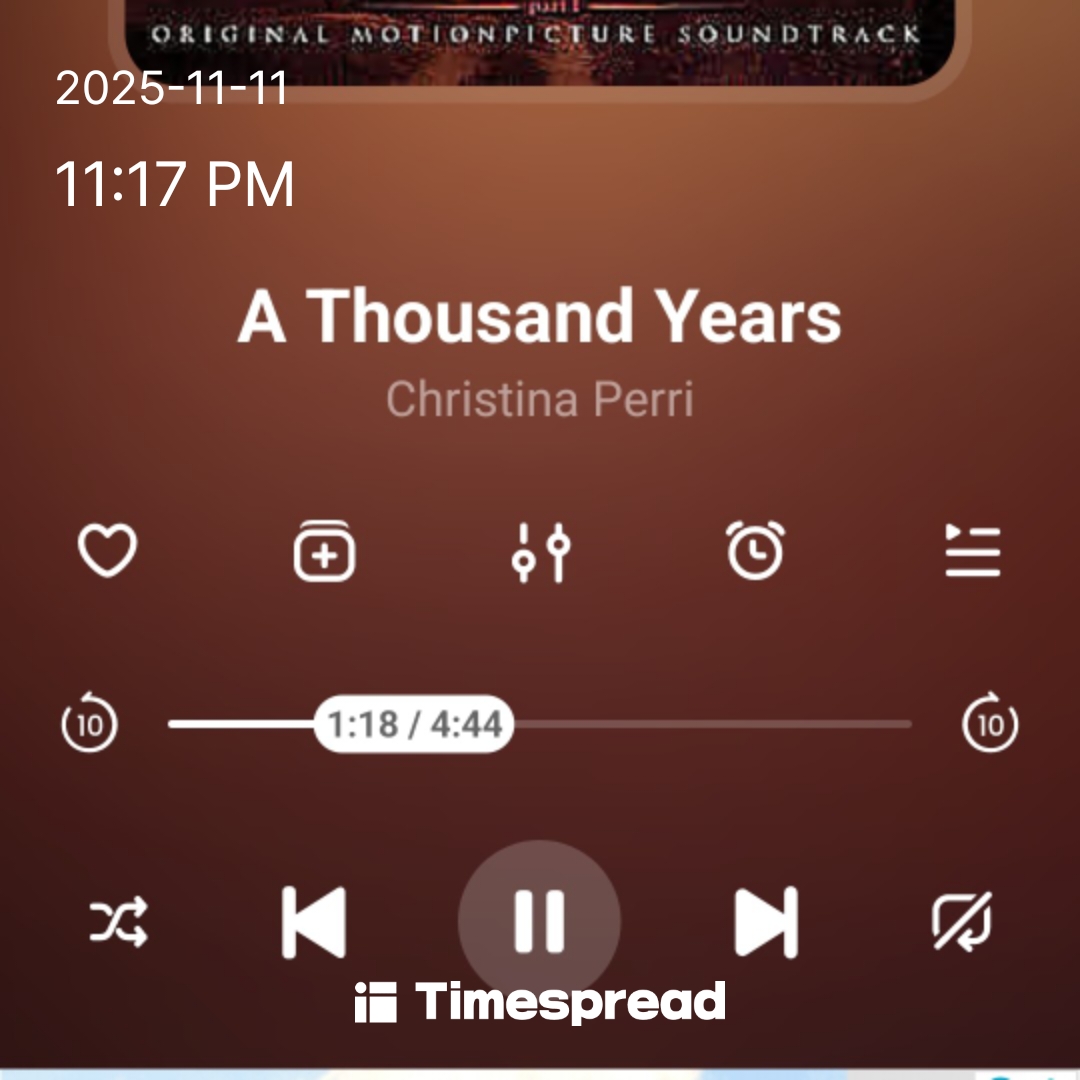Set a sleep timer
Image resolution: width=1080 pixels, height=1080 pixels.
pos(755,551)
